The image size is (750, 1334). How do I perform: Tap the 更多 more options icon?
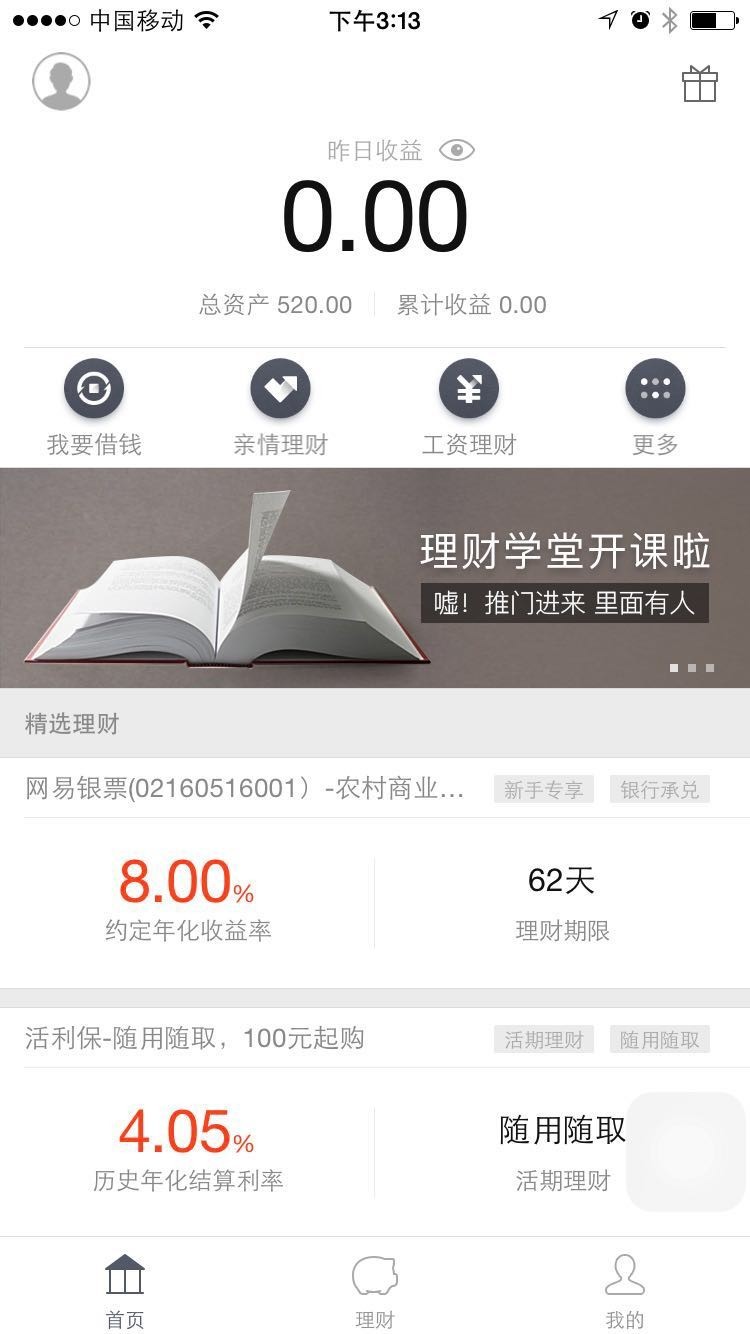pos(655,388)
